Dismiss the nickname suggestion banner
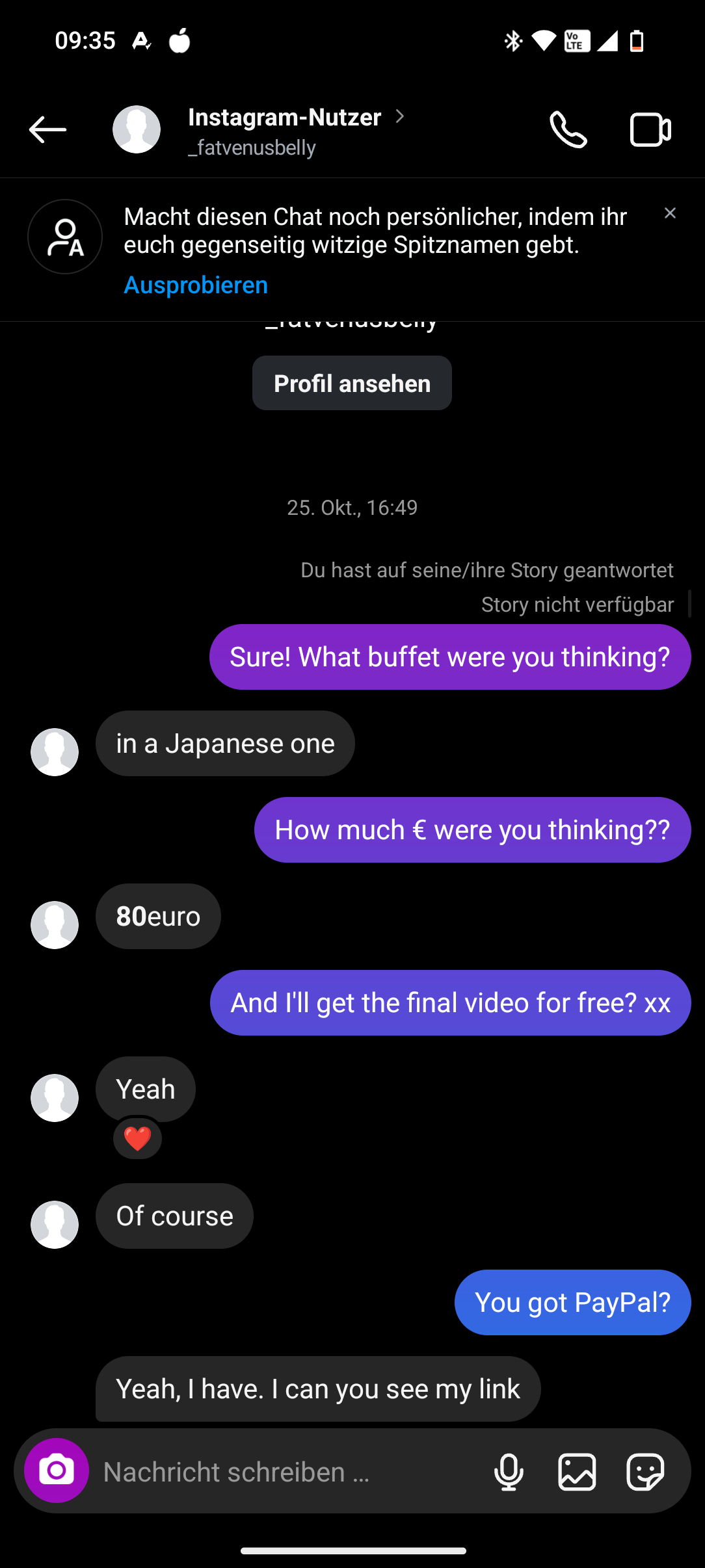This screenshot has width=705, height=1568. (670, 213)
